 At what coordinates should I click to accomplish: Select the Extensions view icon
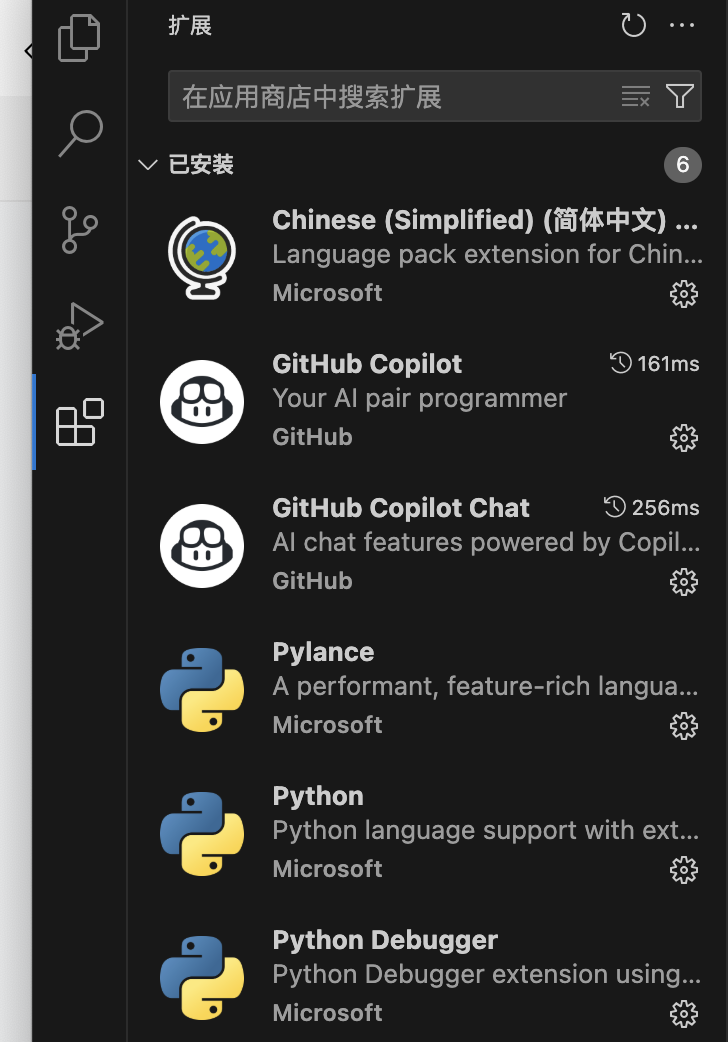tap(80, 422)
